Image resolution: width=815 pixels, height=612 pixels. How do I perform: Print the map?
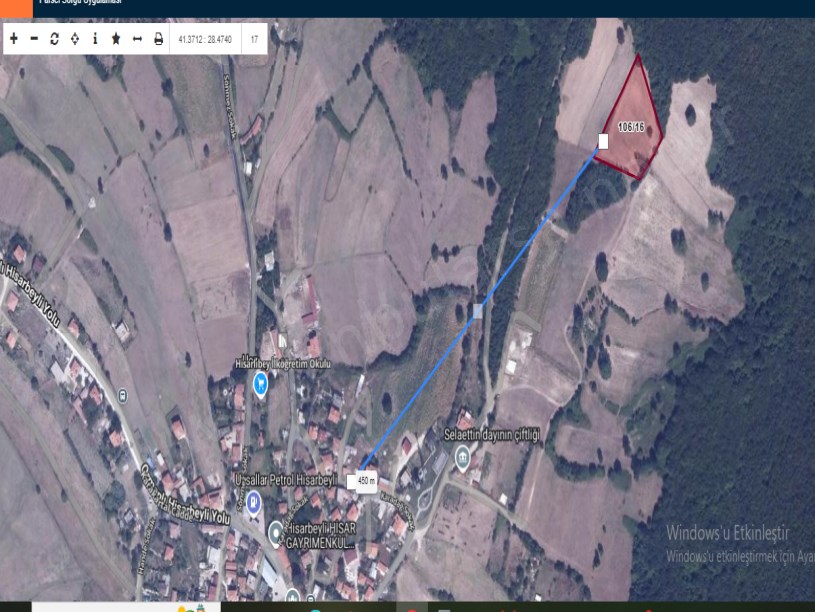coord(158,40)
